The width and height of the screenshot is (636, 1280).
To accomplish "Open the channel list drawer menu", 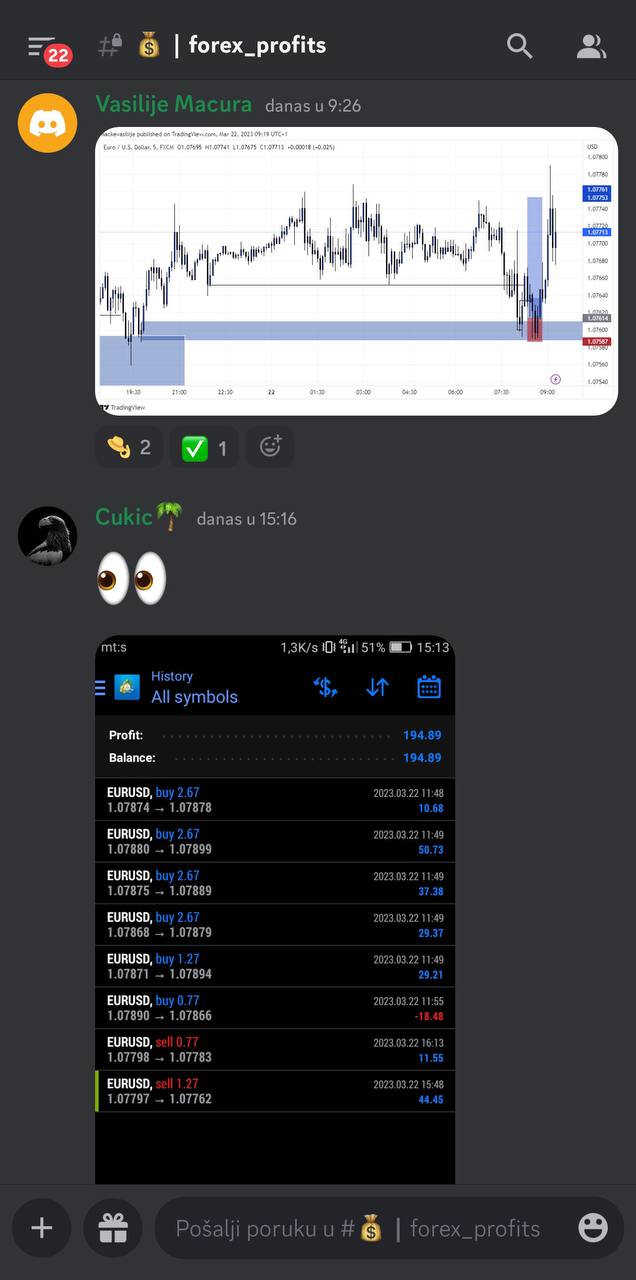I will point(41,46).
